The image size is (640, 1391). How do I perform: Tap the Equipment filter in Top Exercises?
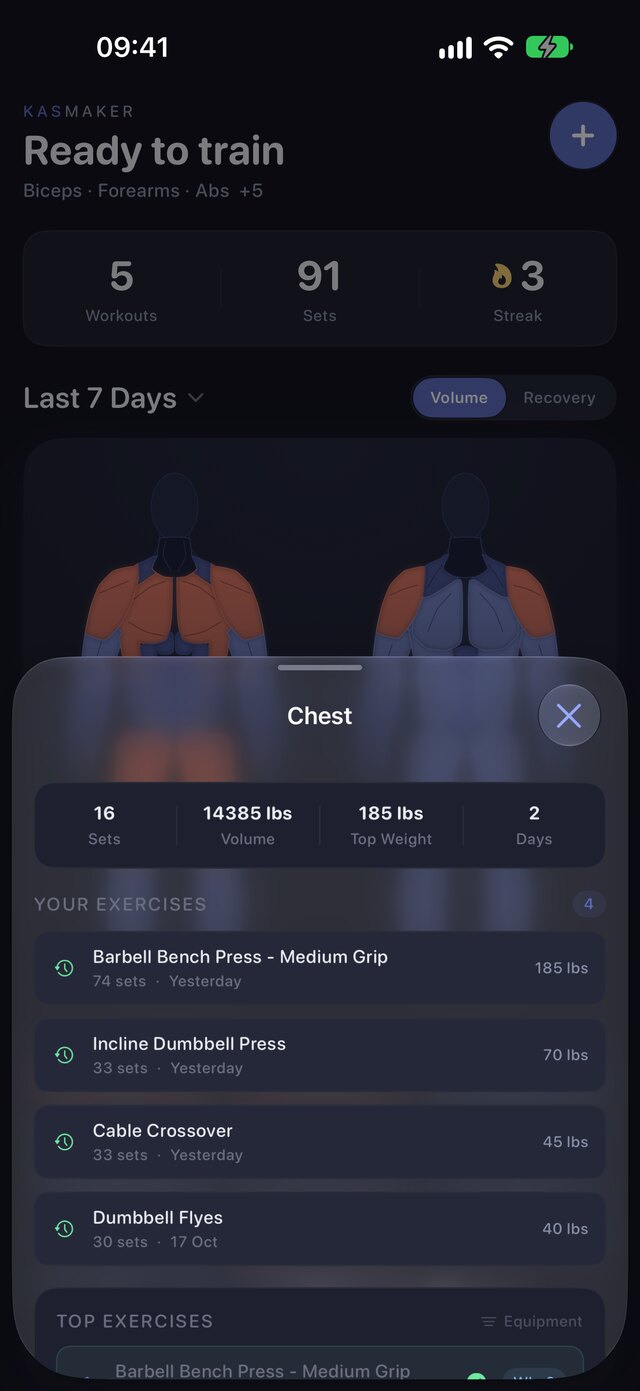coord(532,1322)
